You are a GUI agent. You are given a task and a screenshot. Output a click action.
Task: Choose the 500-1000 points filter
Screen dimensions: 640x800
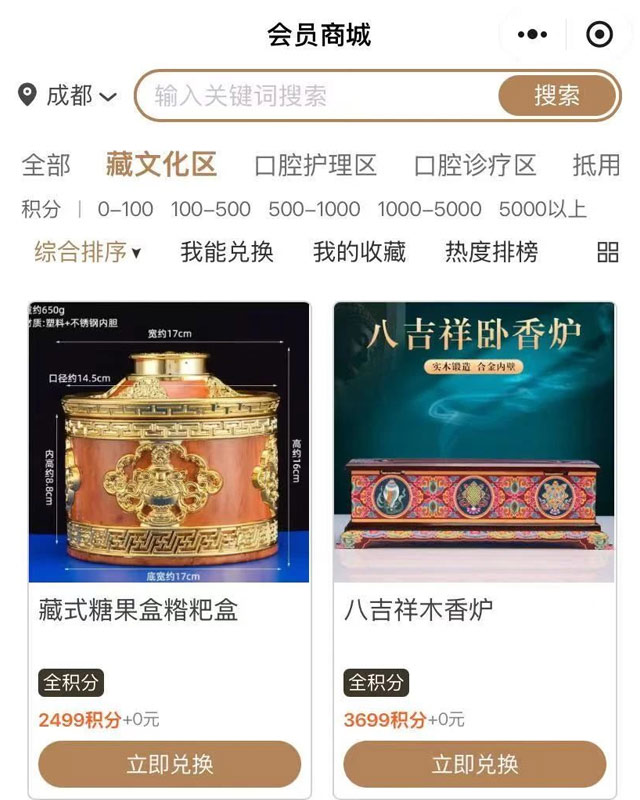tap(314, 210)
